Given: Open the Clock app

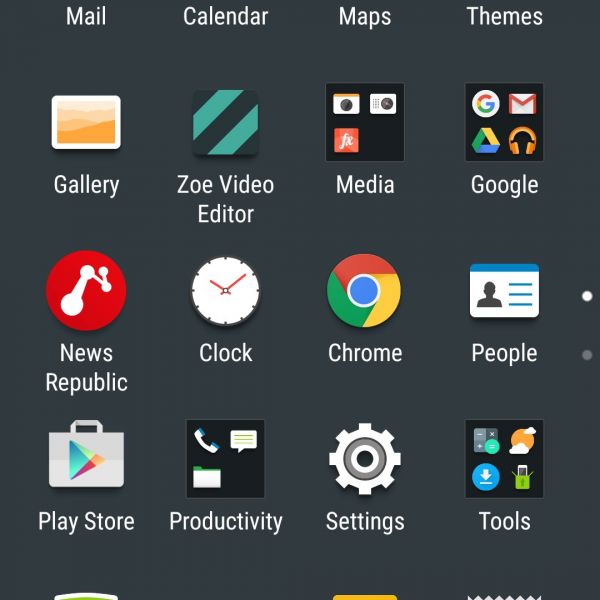Looking at the screenshot, I should (225, 291).
